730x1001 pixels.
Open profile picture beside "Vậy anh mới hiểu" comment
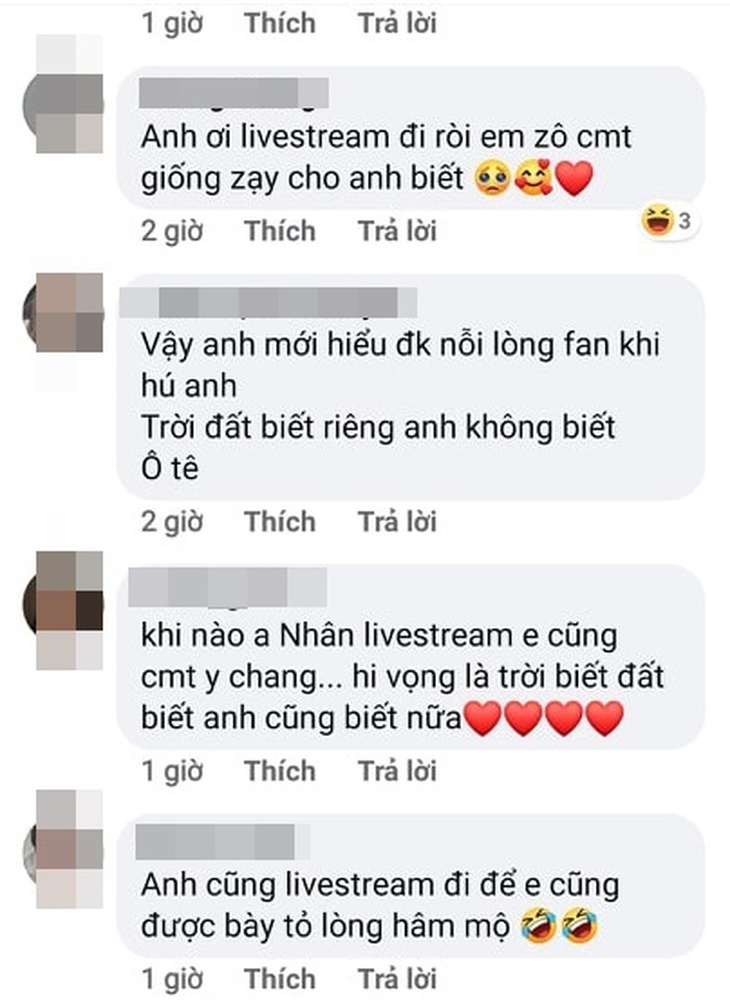coord(63,312)
